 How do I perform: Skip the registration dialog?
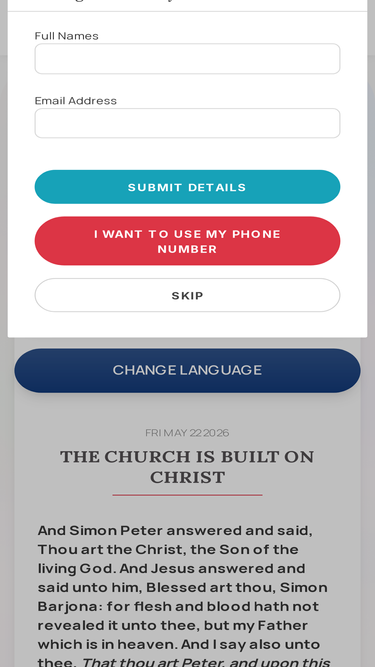point(187,295)
